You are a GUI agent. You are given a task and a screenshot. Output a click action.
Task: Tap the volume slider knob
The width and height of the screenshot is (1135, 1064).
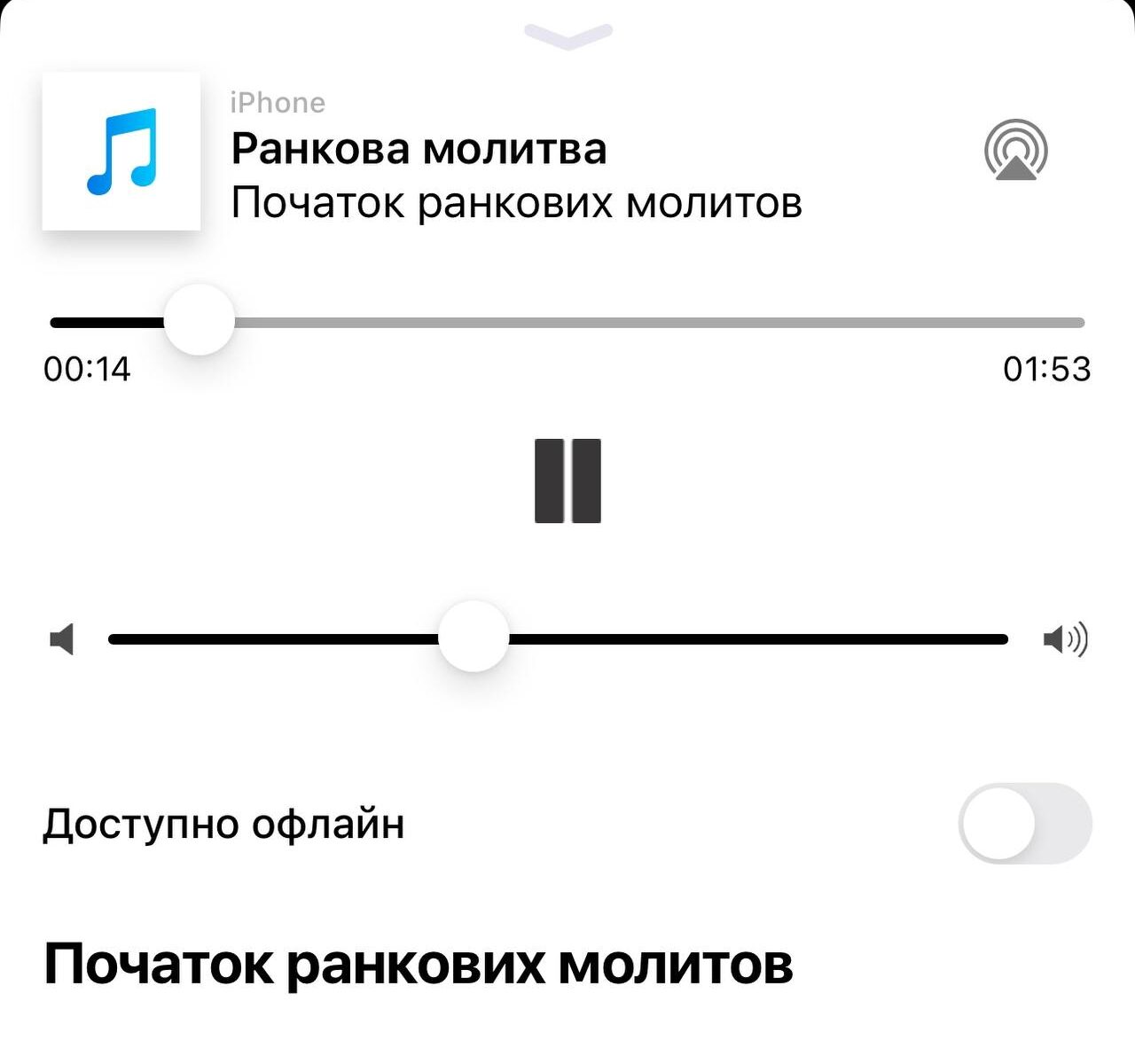474,637
